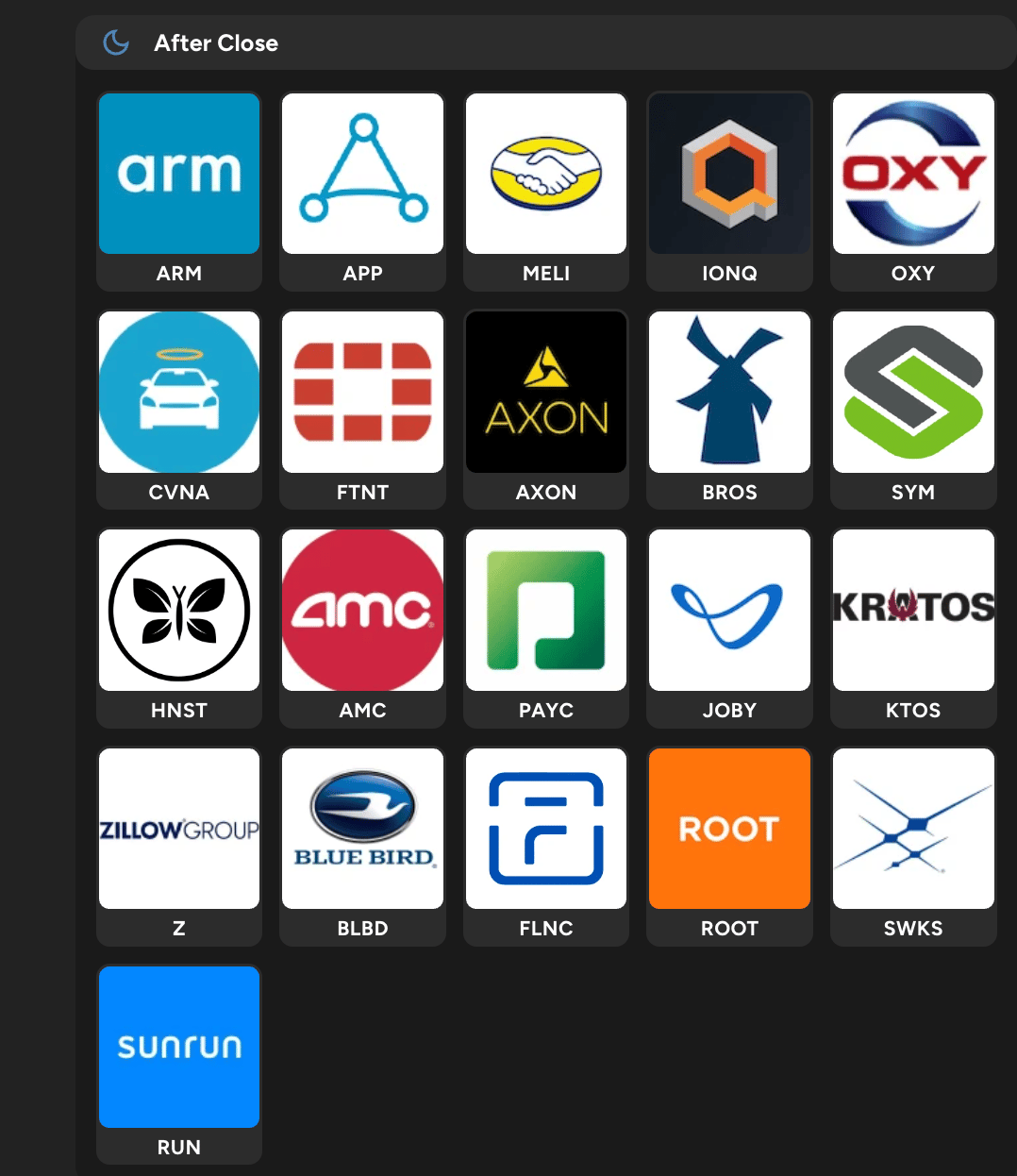The height and width of the screenshot is (1176, 1017).
Task: Open the ARM ticker tile
Action: pos(179,175)
